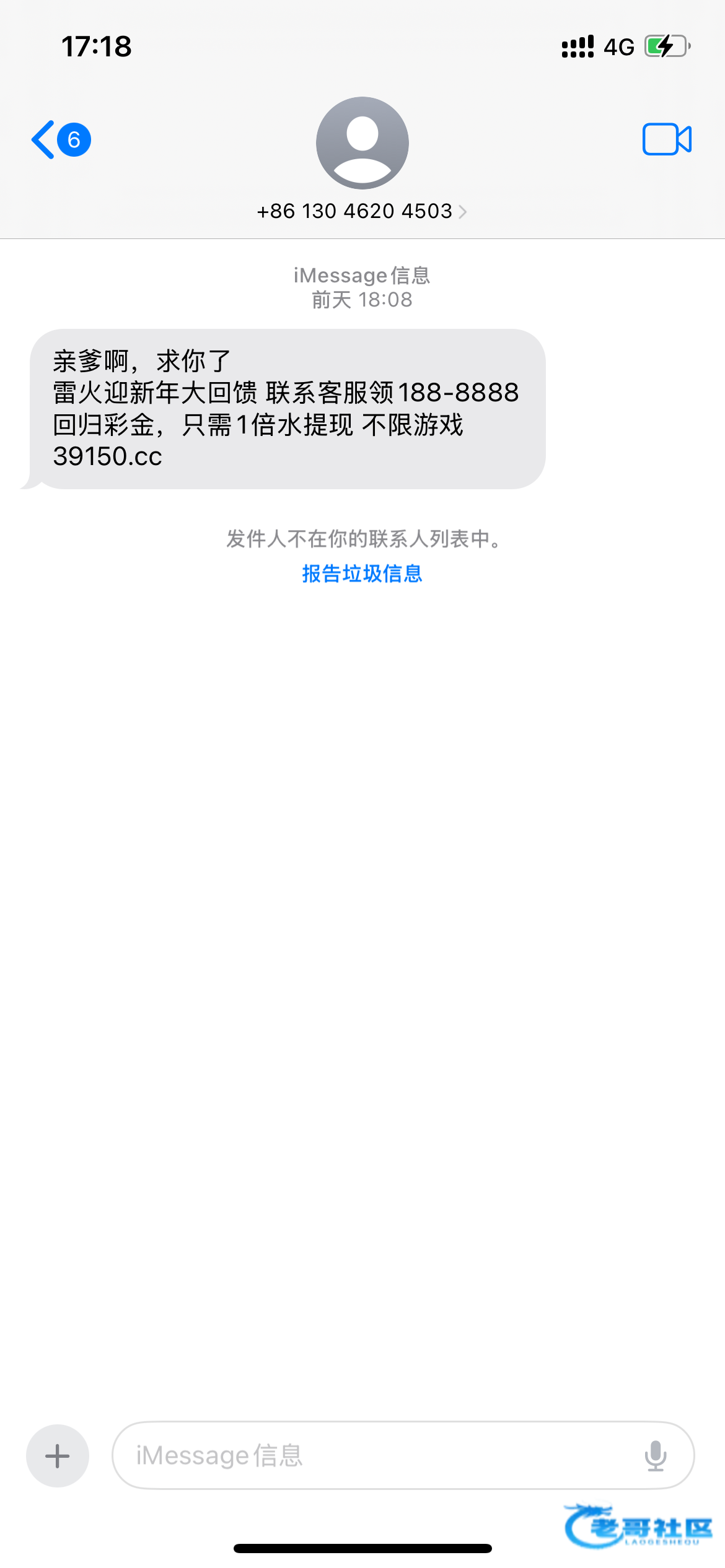Record audio with the microphone icon
The height and width of the screenshot is (1568, 725).
(655, 1455)
